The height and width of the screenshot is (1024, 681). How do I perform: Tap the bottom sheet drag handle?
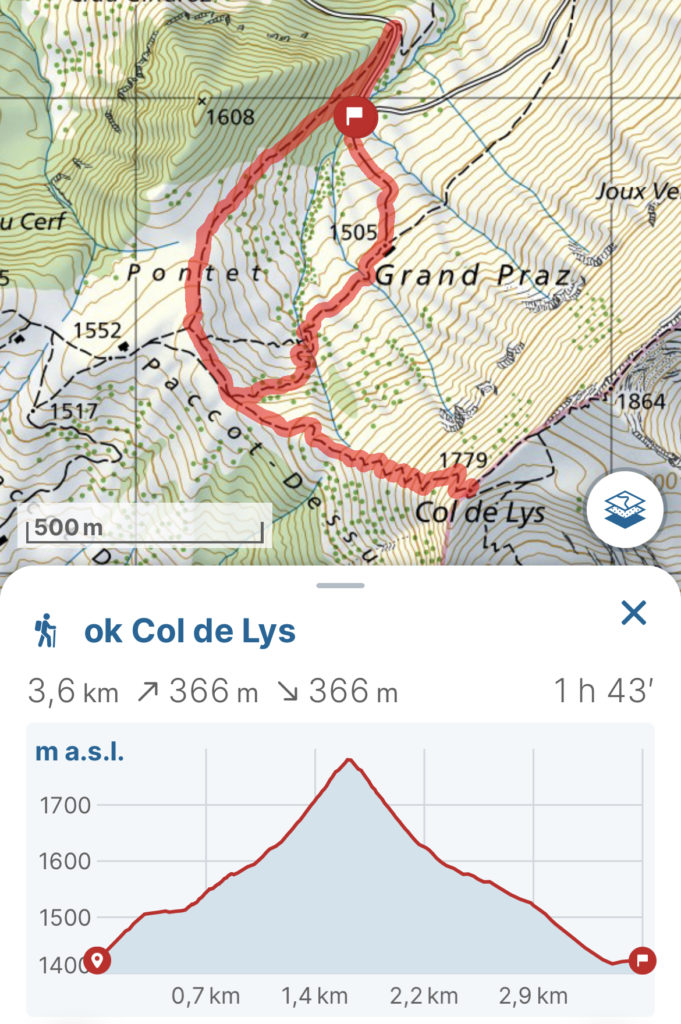click(x=340, y=585)
